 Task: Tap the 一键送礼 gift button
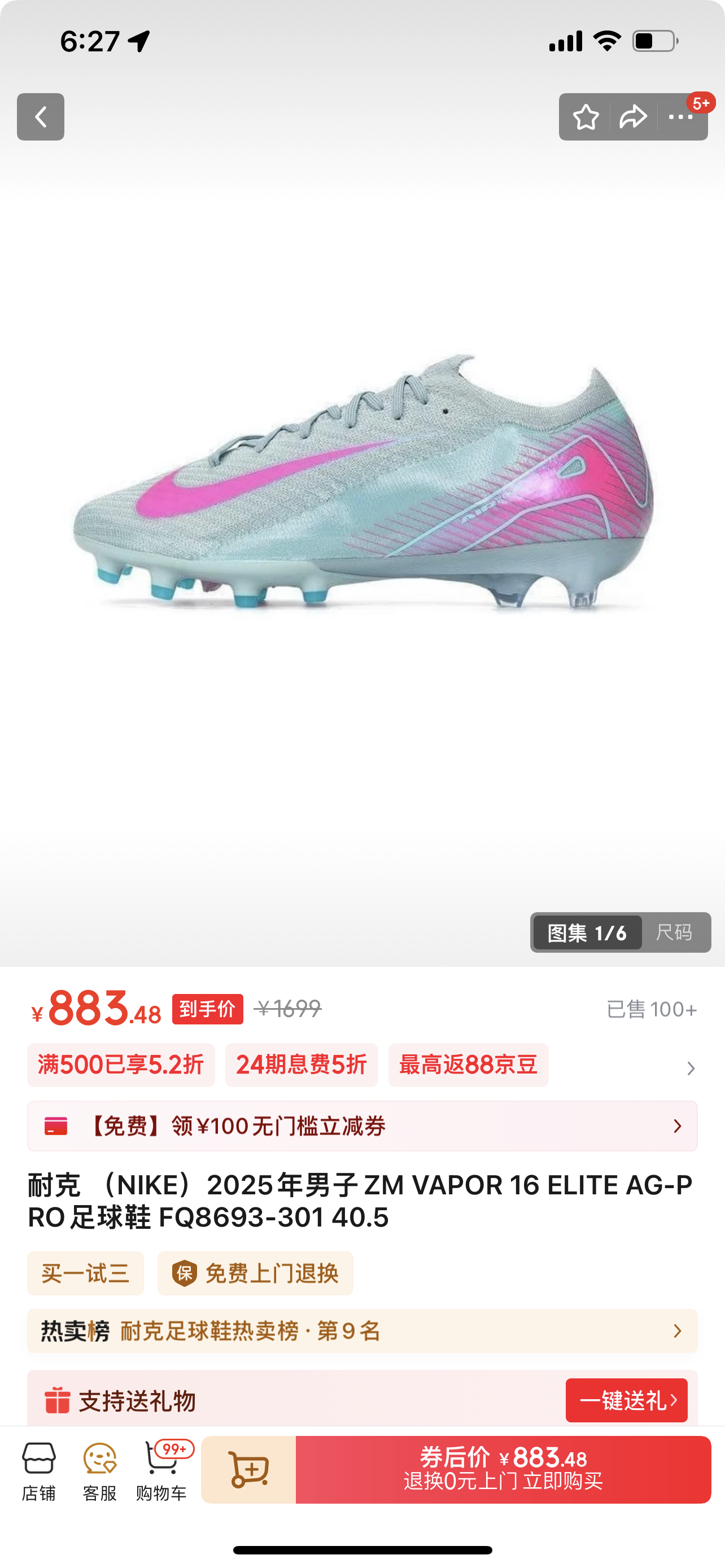click(x=626, y=1400)
